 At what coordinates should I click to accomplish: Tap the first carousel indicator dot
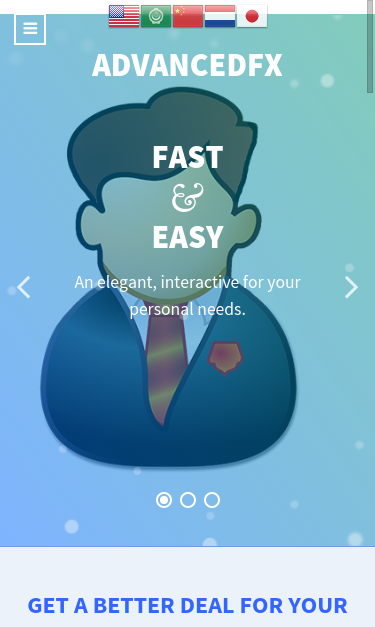click(164, 500)
